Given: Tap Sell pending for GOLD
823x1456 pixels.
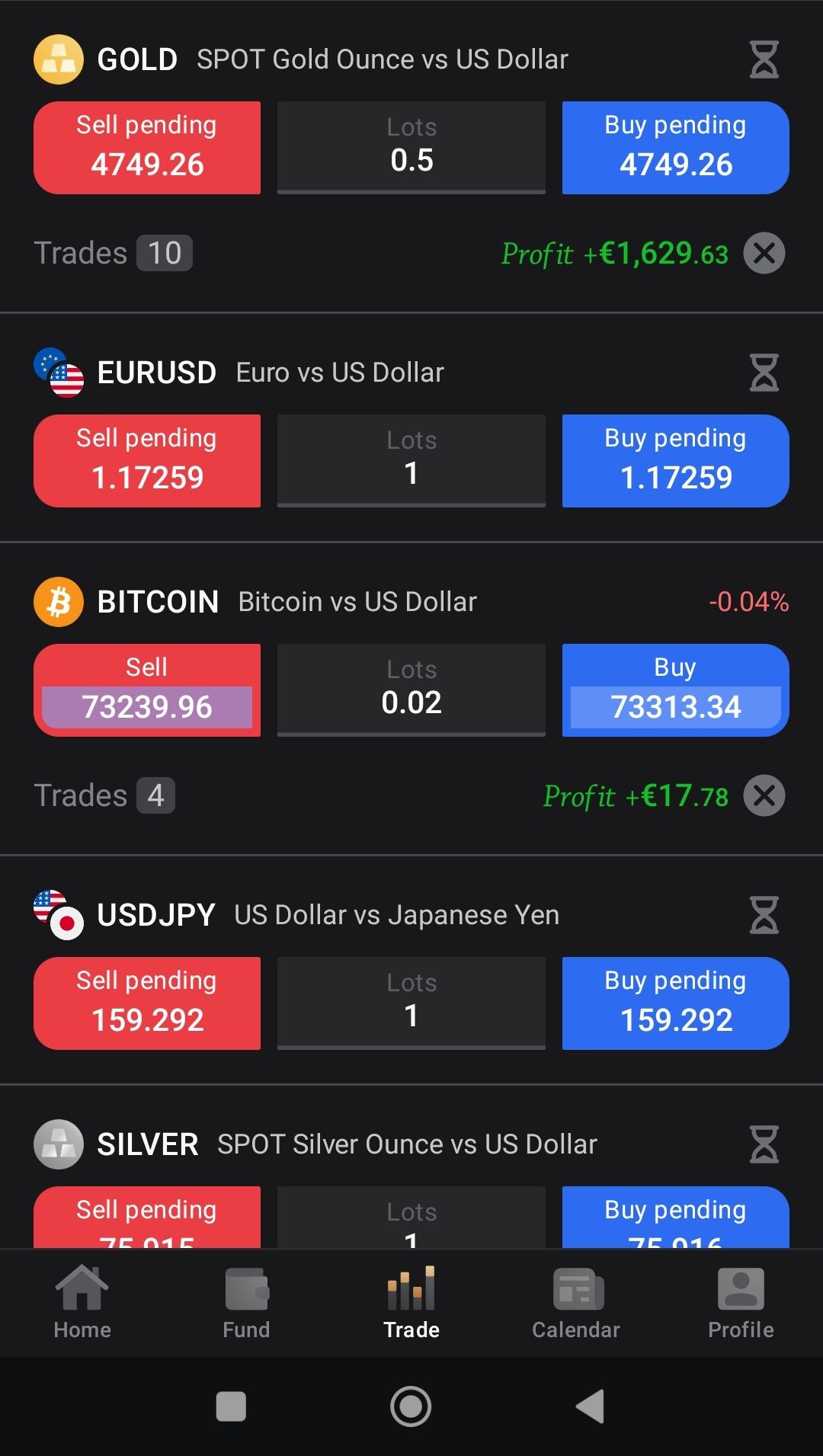Looking at the screenshot, I should coord(147,148).
